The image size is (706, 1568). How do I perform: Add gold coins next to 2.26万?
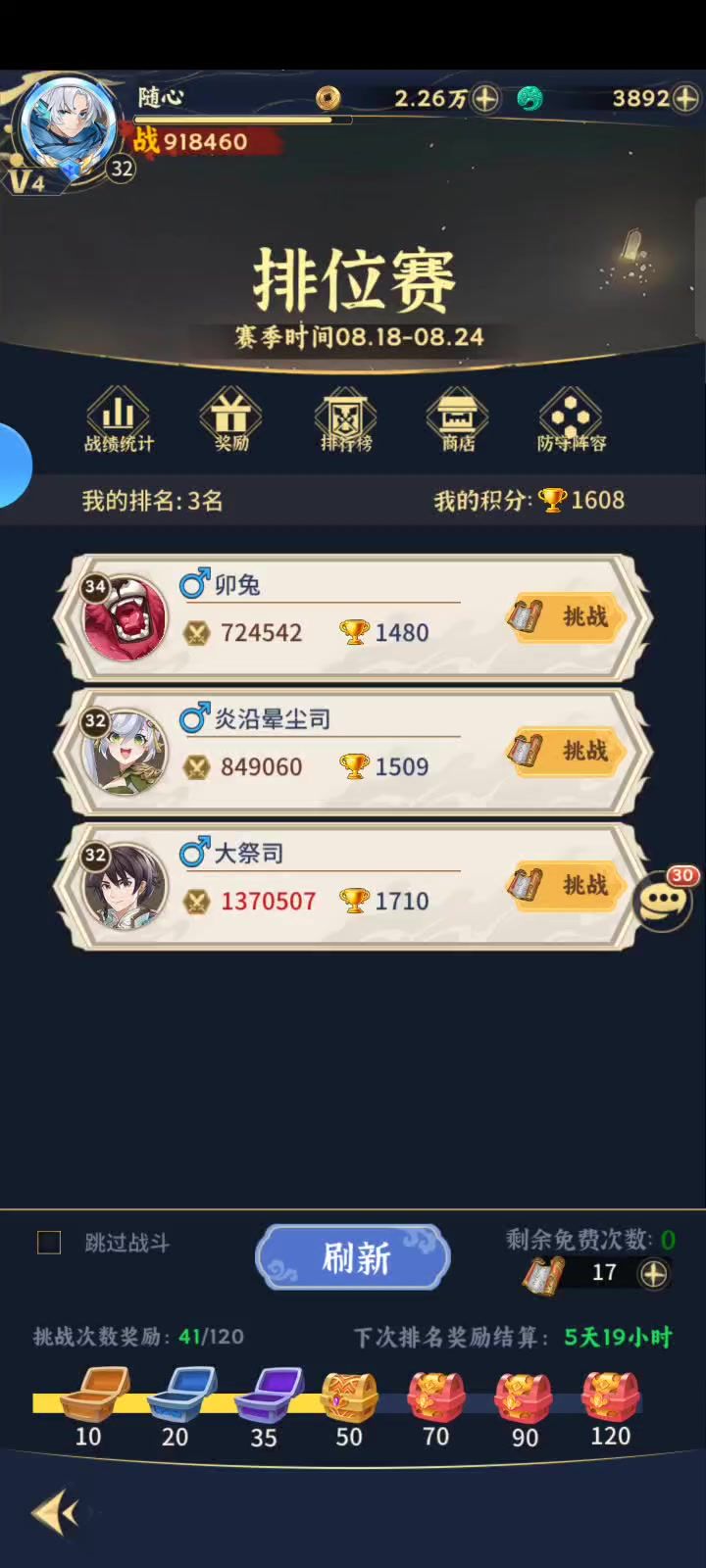485,98
